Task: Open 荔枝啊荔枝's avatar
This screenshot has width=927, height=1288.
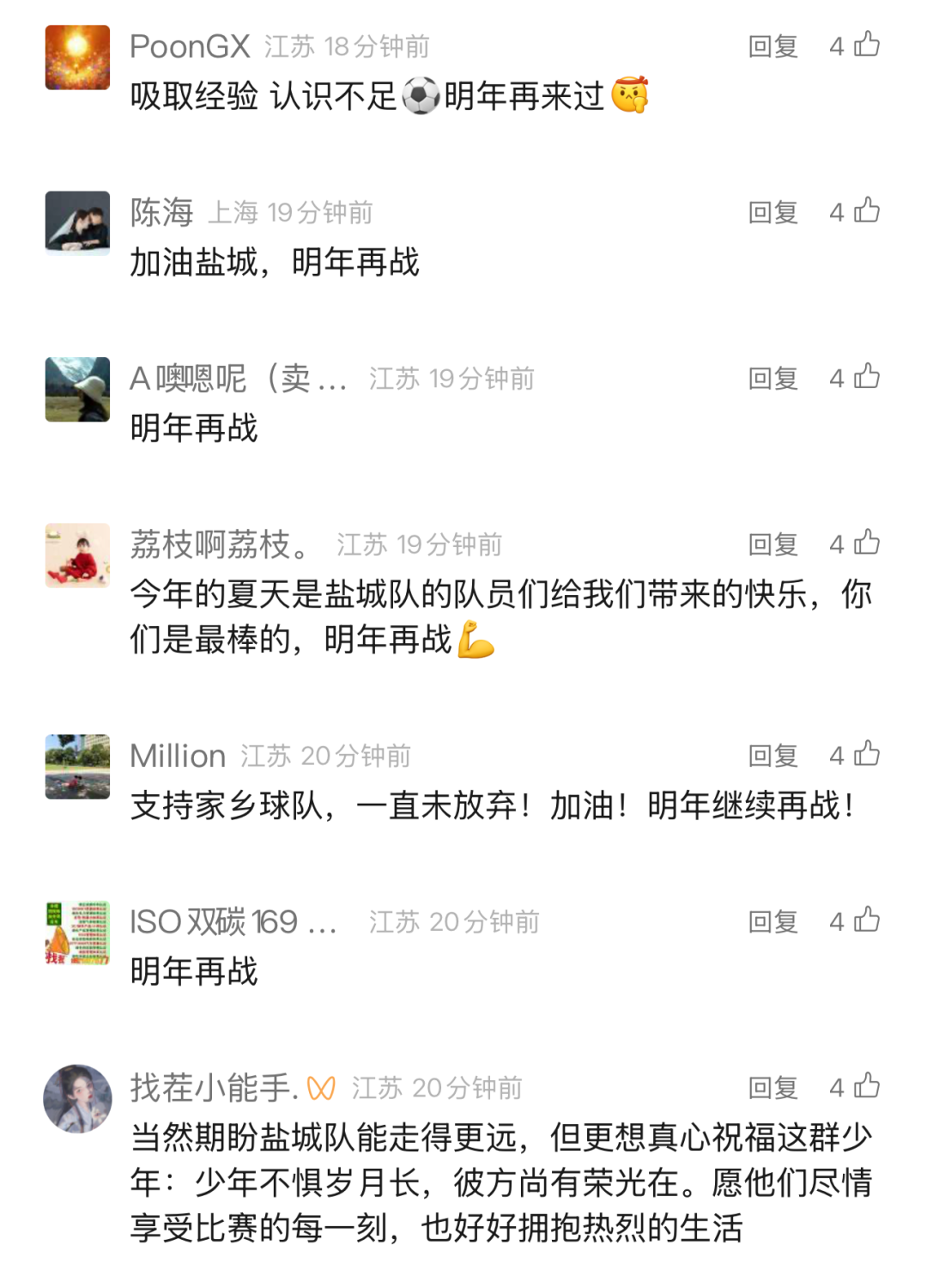Action: pyautogui.click(x=77, y=556)
